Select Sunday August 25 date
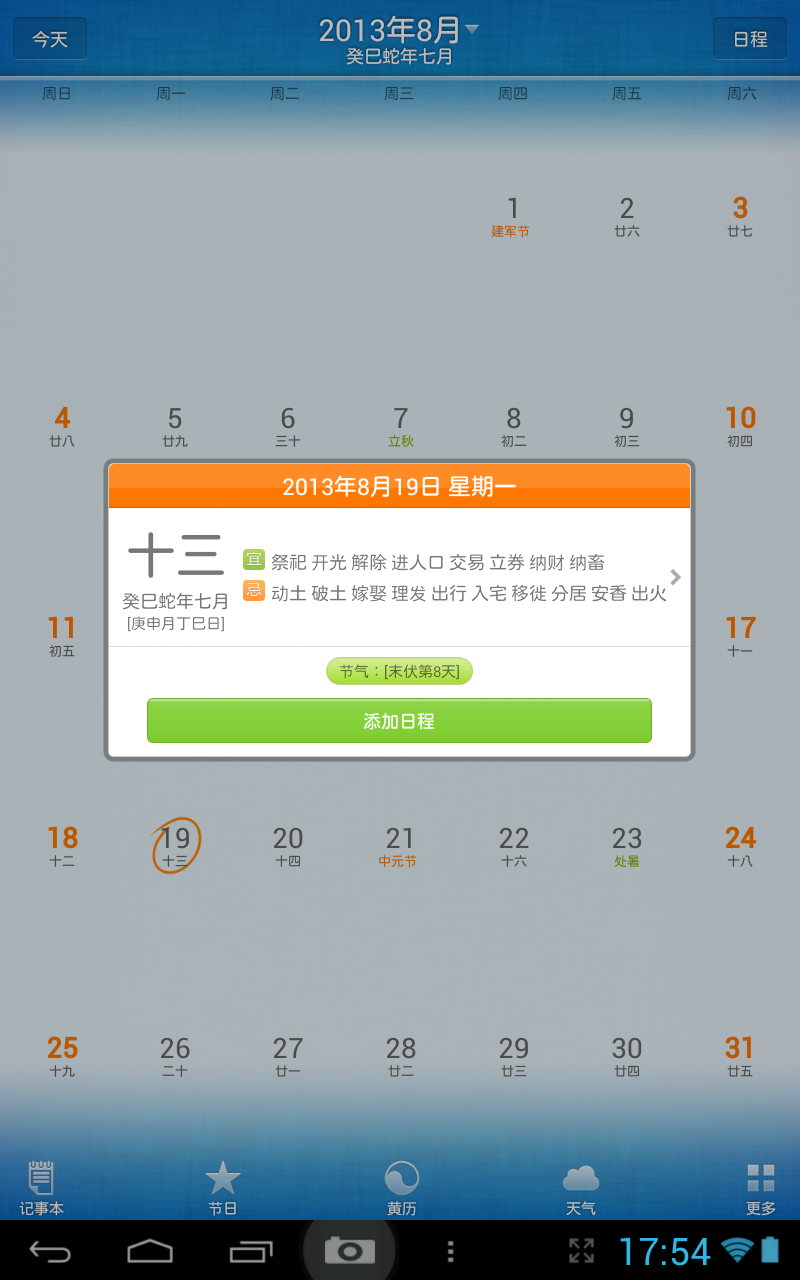Image resolution: width=800 pixels, height=1280 pixels. (x=62, y=1056)
